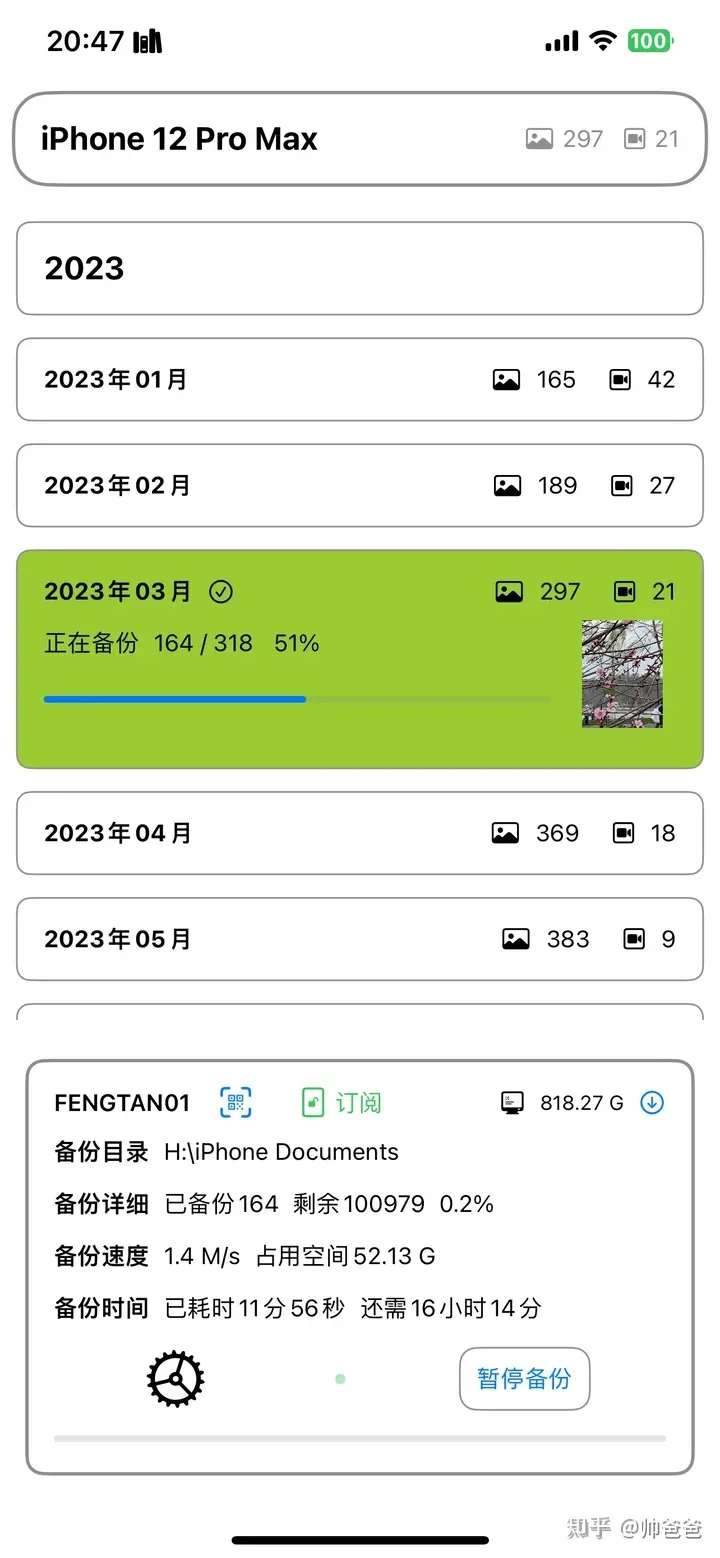The height and width of the screenshot is (1558, 720).
Task: Open the 2023 year row
Action: tap(360, 268)
